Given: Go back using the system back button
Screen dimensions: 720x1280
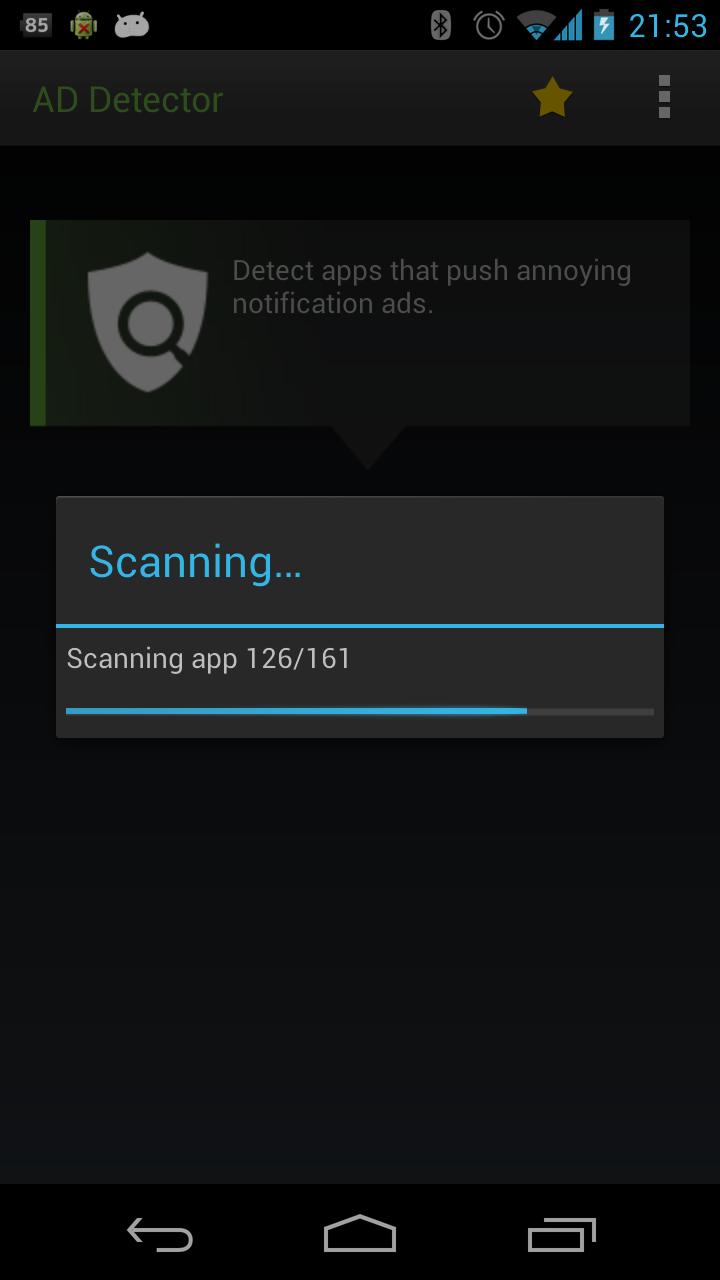Looking at the screenshot, I should click(160, 1234).
